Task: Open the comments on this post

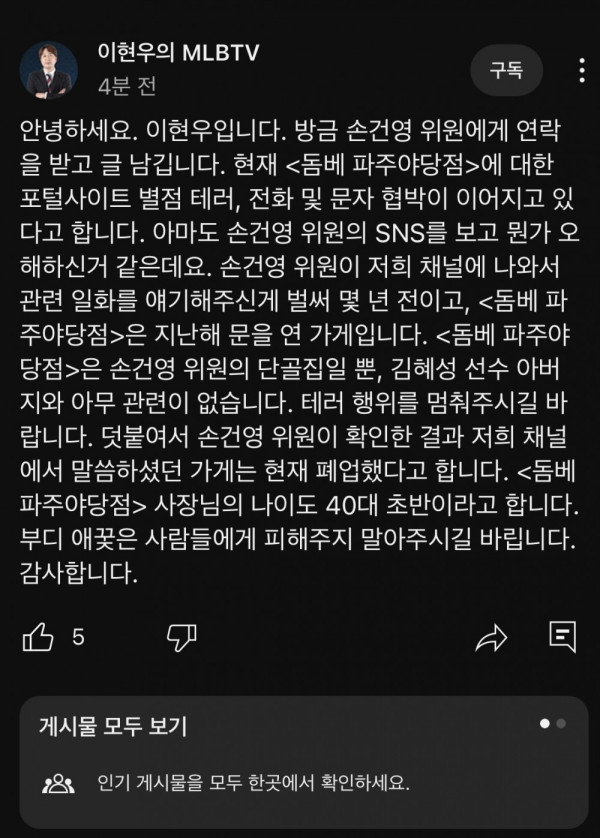Action: coord(562,635)
